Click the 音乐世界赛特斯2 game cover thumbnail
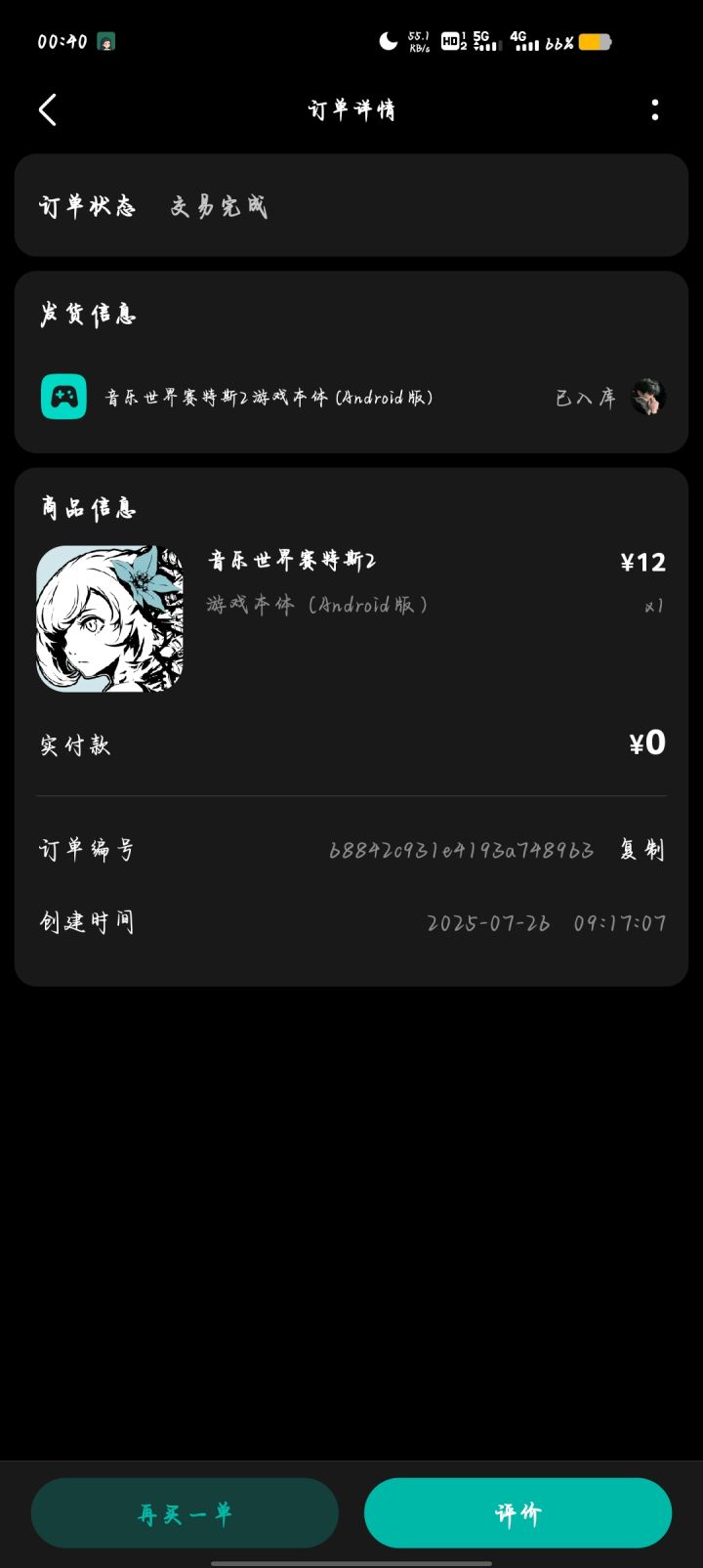703x1568 pixels. (x=109, y=616)
